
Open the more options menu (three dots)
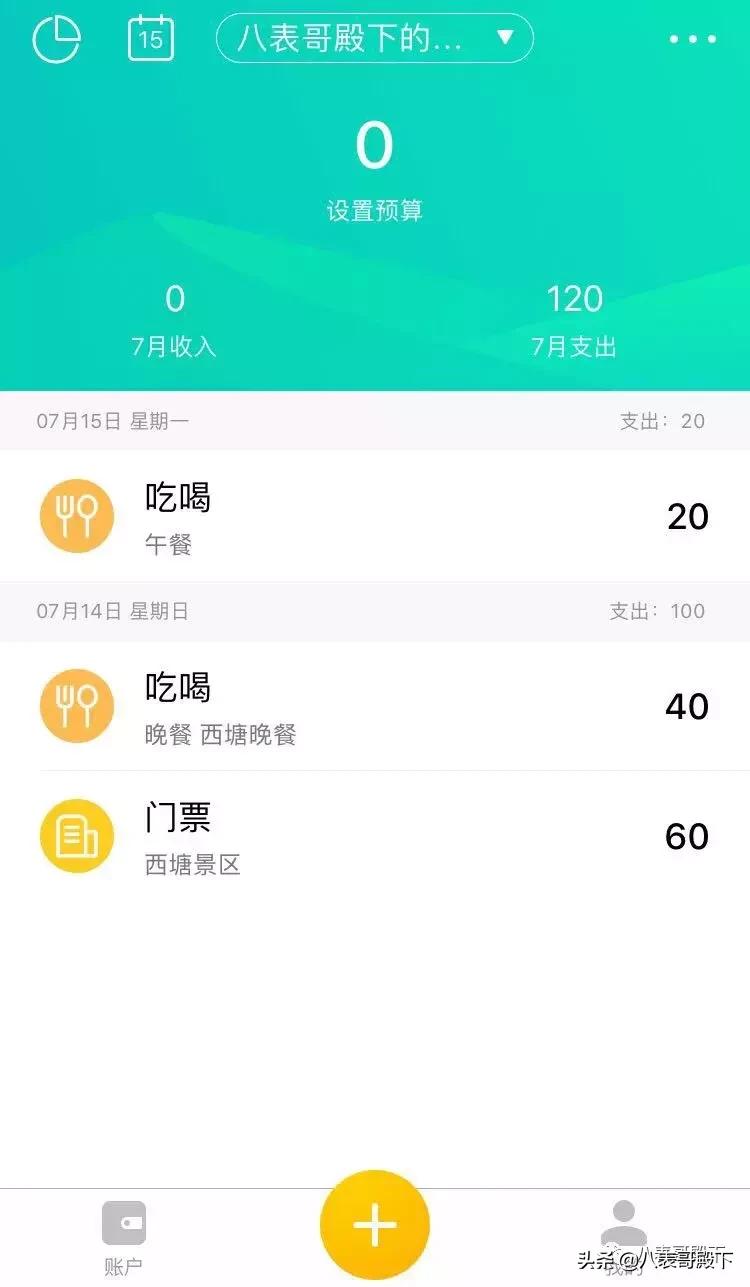[694, 38]
